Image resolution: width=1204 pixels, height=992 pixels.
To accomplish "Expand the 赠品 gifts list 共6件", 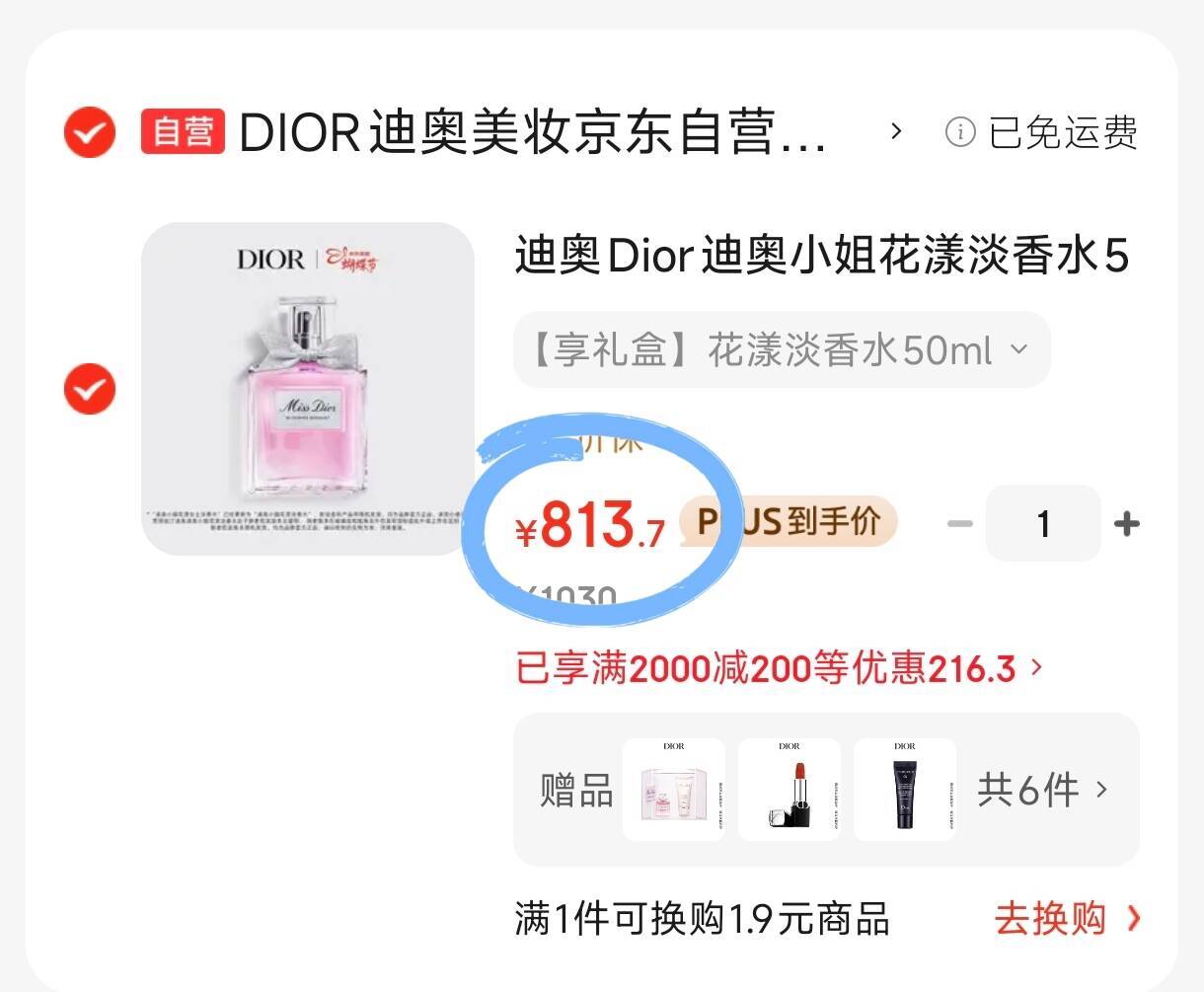I will click(x=1042, y=791).
